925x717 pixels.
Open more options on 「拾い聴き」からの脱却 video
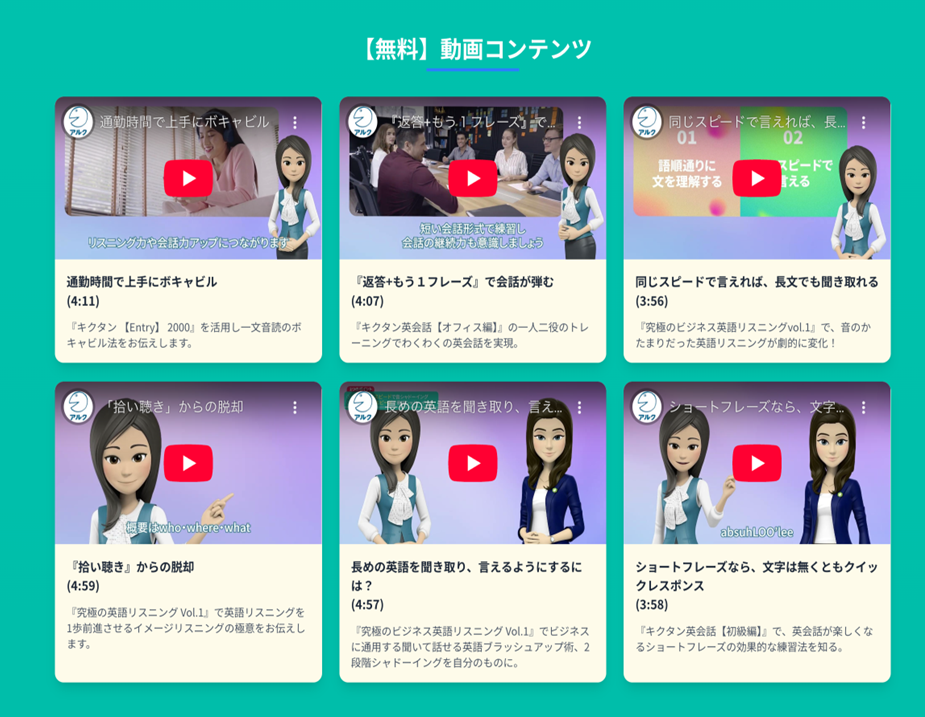(x=295, y=408)
